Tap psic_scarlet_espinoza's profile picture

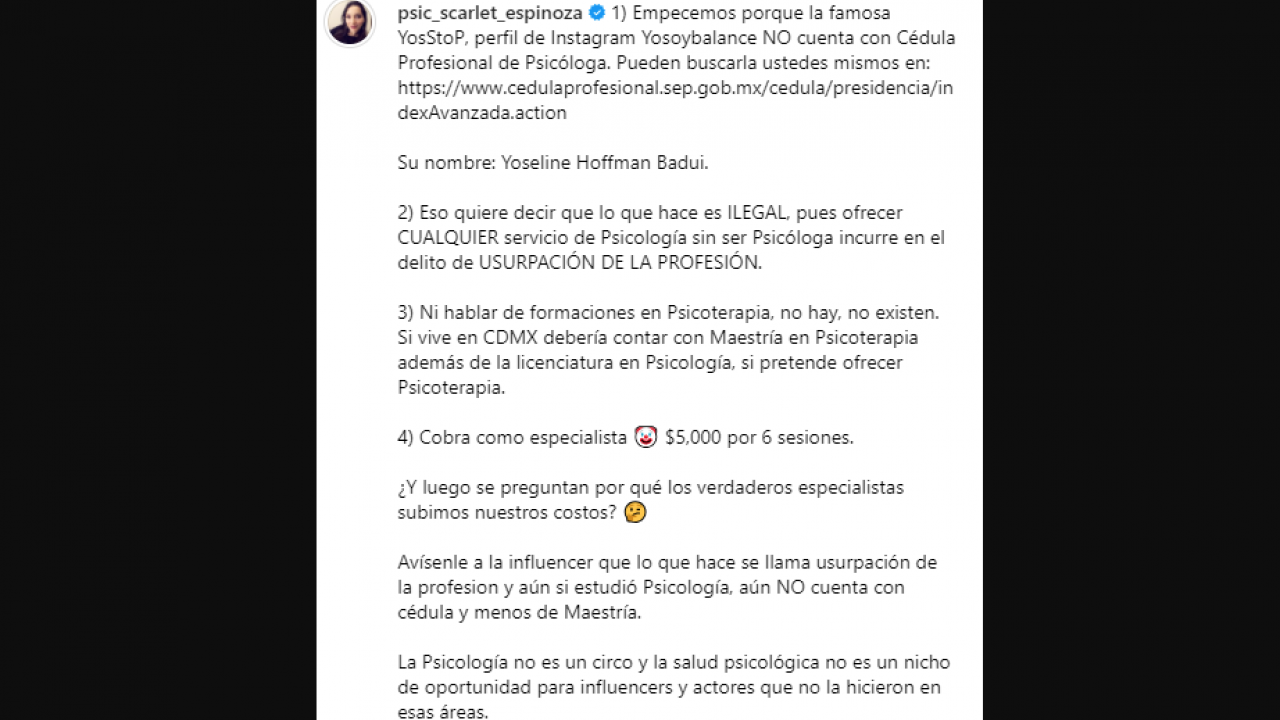point(350,21)
